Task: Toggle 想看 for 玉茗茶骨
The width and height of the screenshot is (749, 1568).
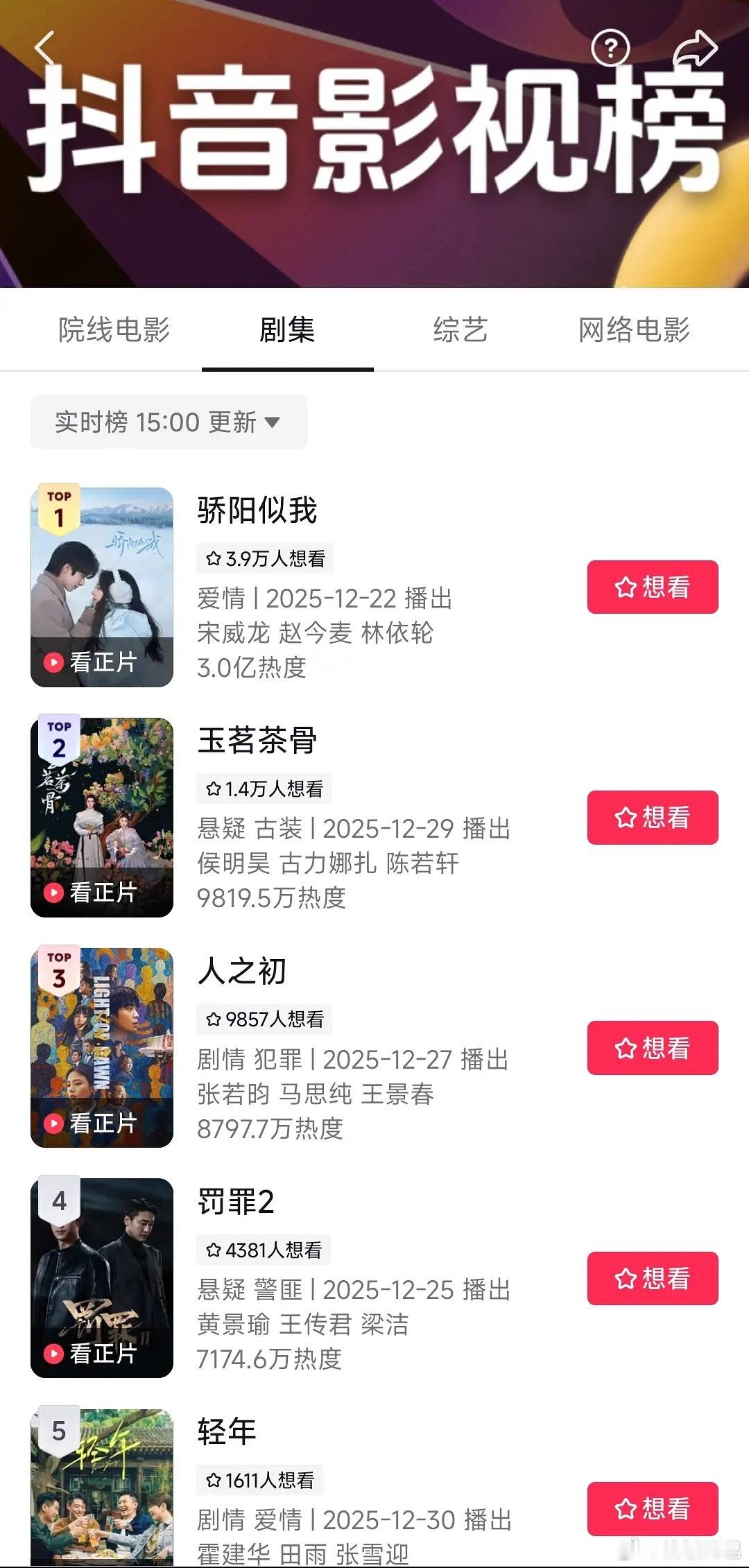Action: (x=652, y=818)
